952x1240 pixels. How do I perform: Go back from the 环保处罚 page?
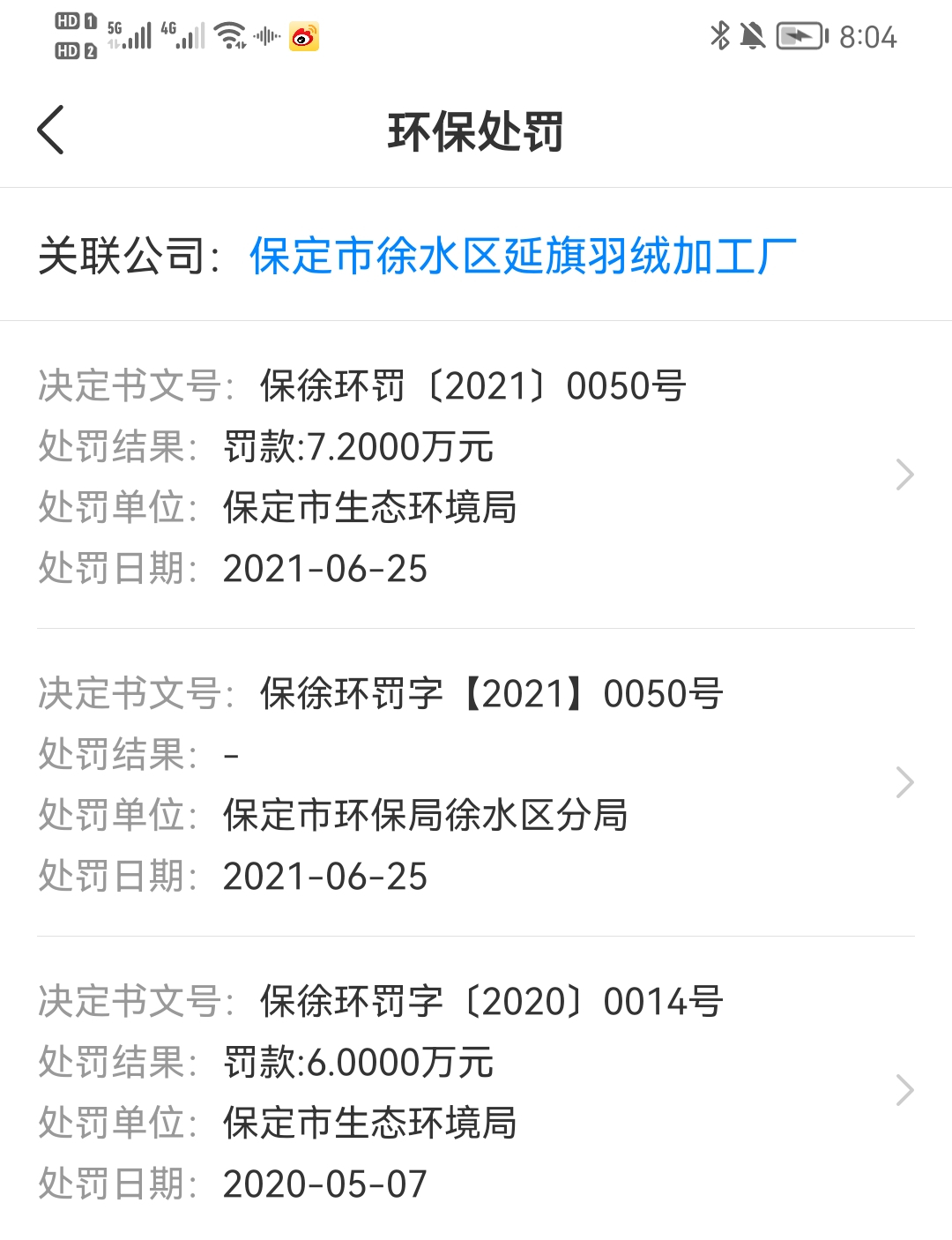tap(51, 131)
